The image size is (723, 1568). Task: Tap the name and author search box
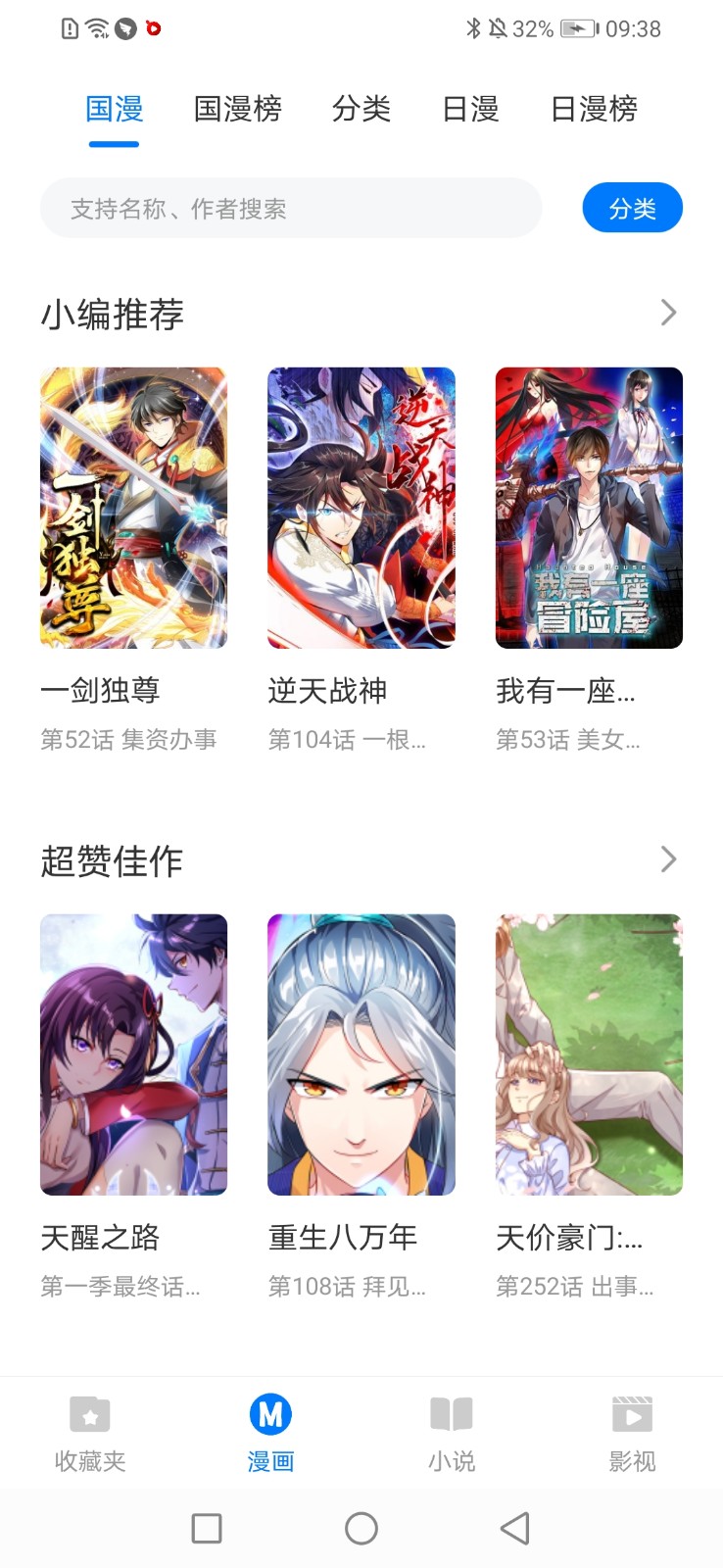coord(291,208)
